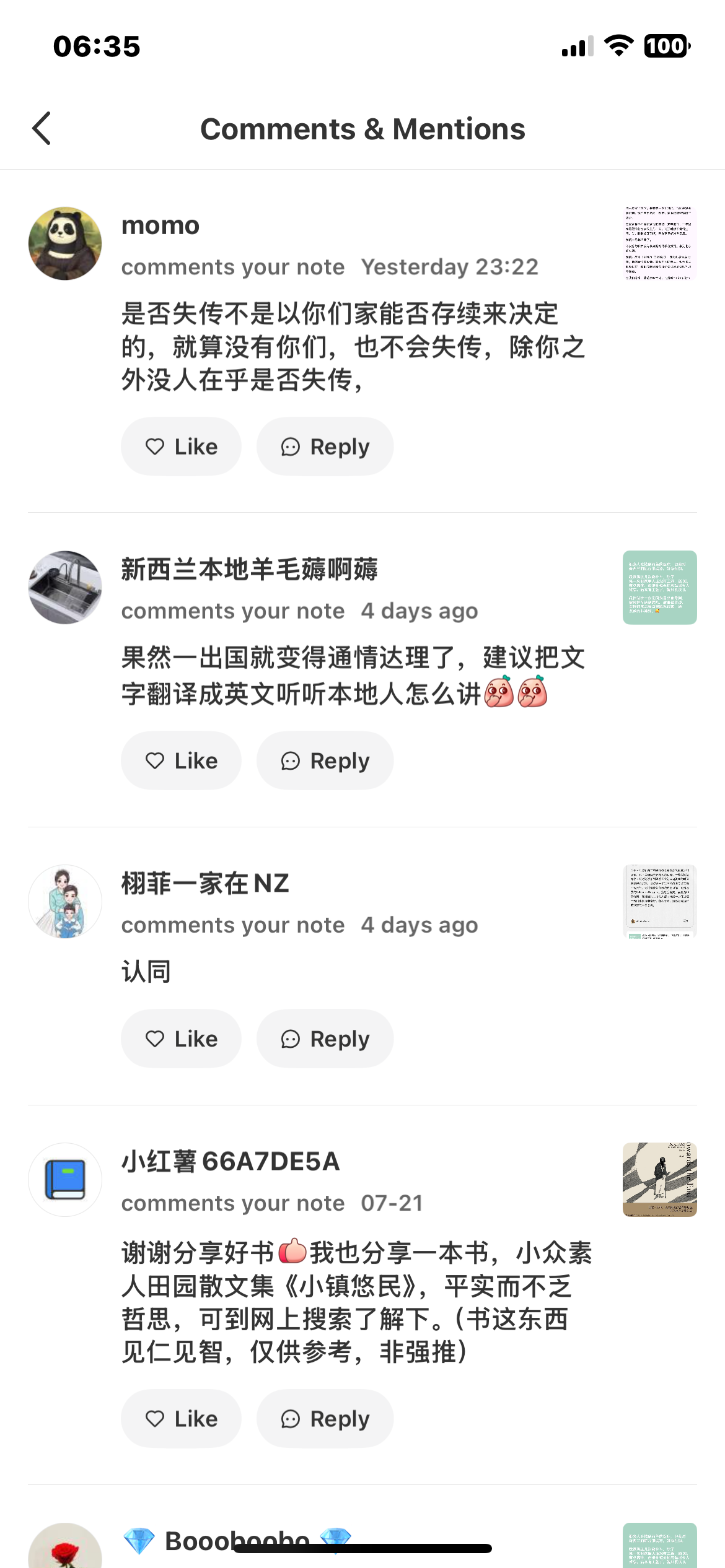
Task: Open 栩菲一家在NZ's avatar
Action: tap(65, 901)
